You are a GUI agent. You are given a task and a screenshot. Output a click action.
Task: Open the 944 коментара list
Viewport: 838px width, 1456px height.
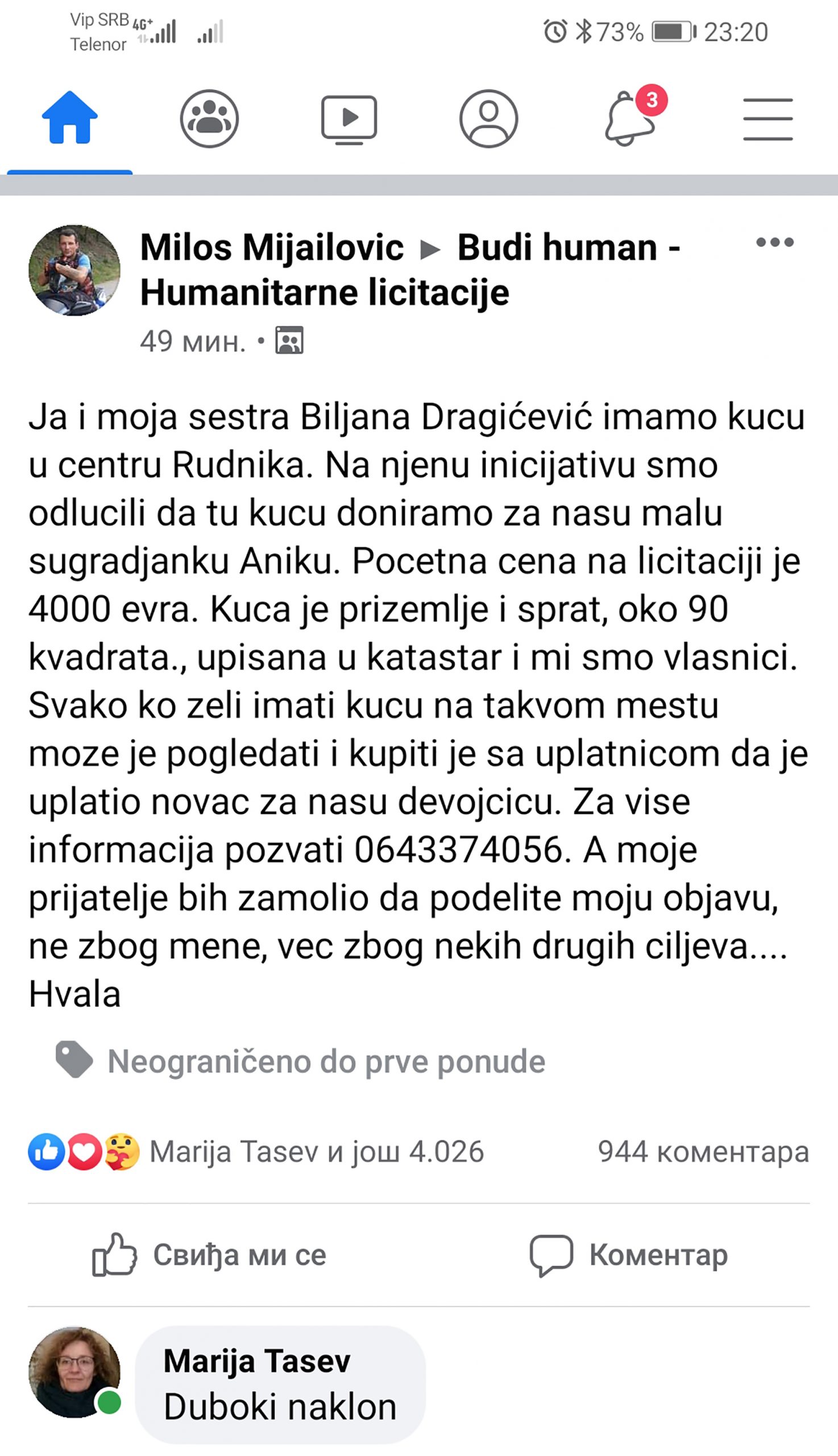coord(703,1152)
